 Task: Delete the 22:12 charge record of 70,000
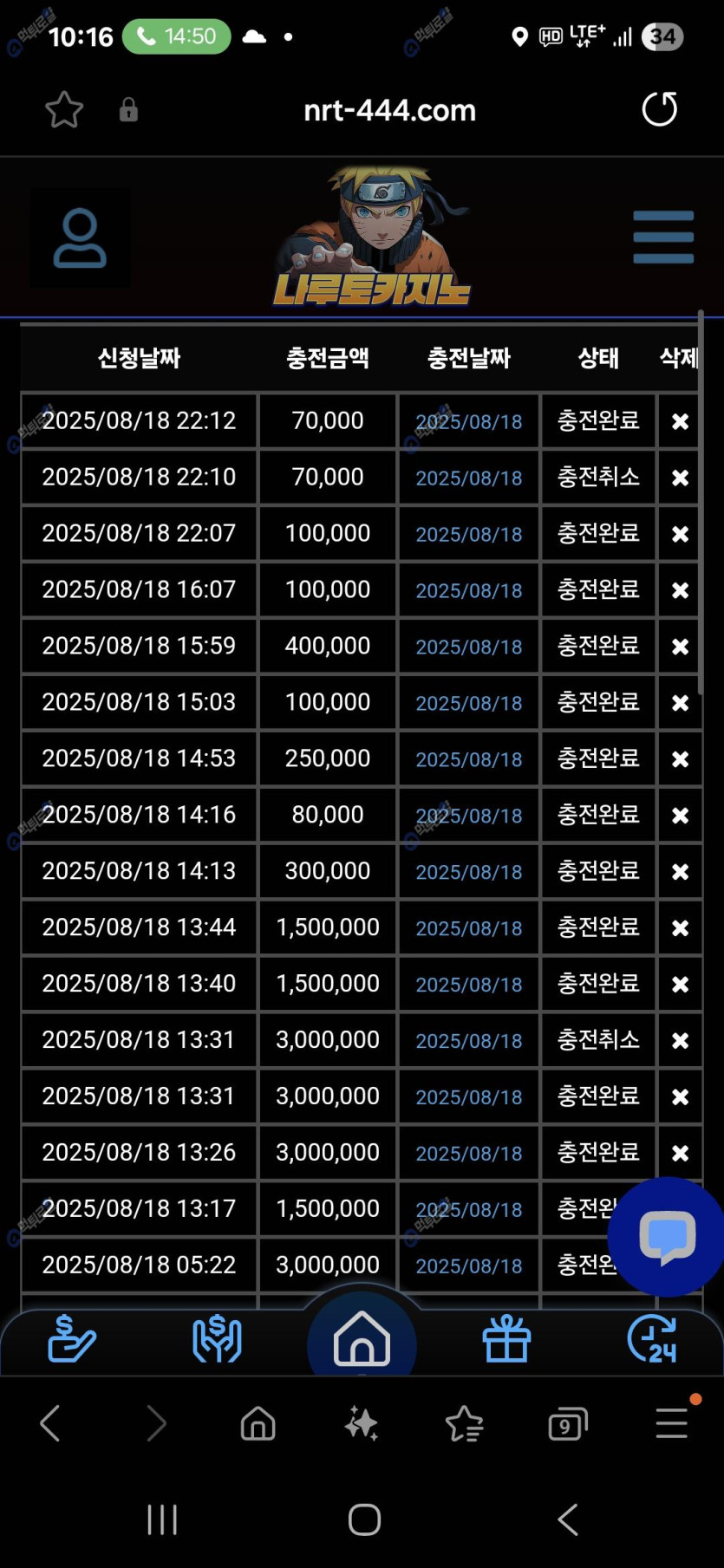point(680,421)
